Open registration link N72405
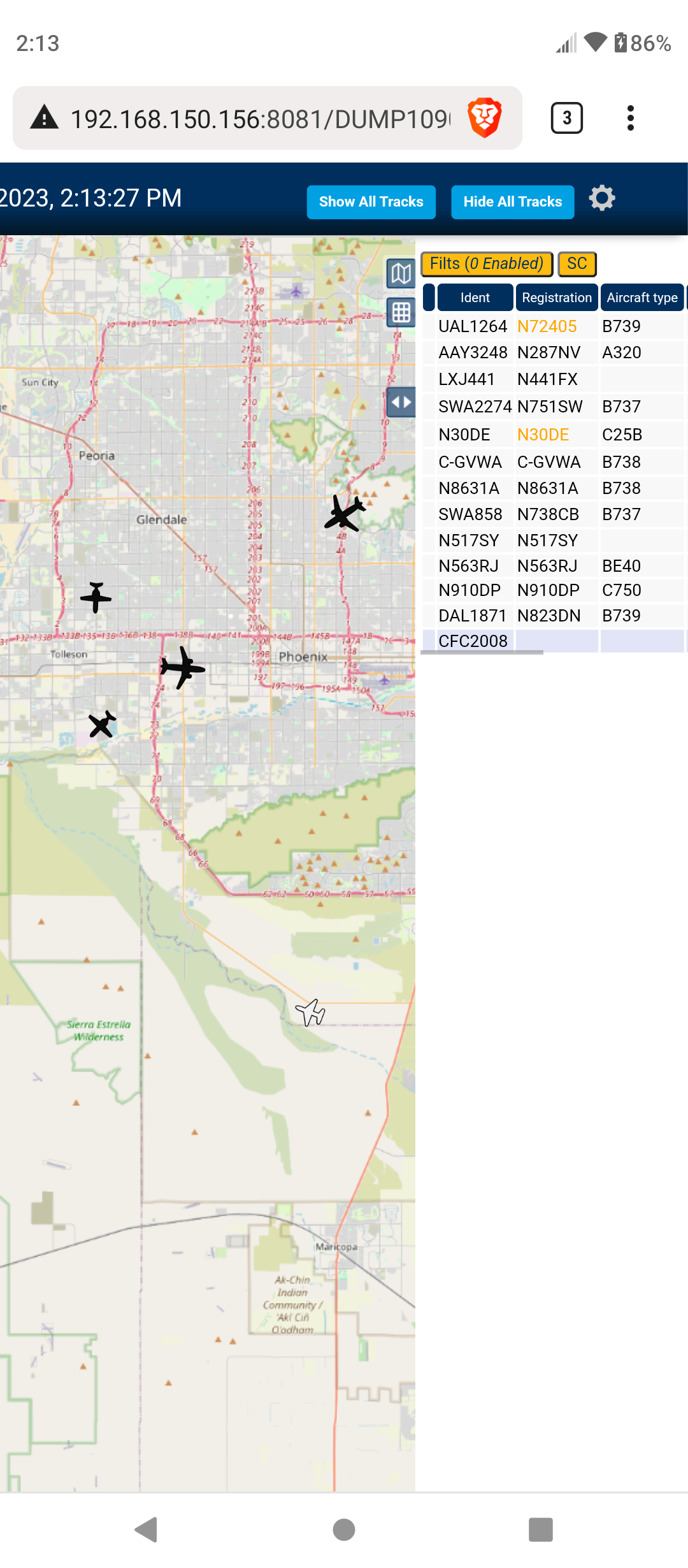 (x=547, y=326)
